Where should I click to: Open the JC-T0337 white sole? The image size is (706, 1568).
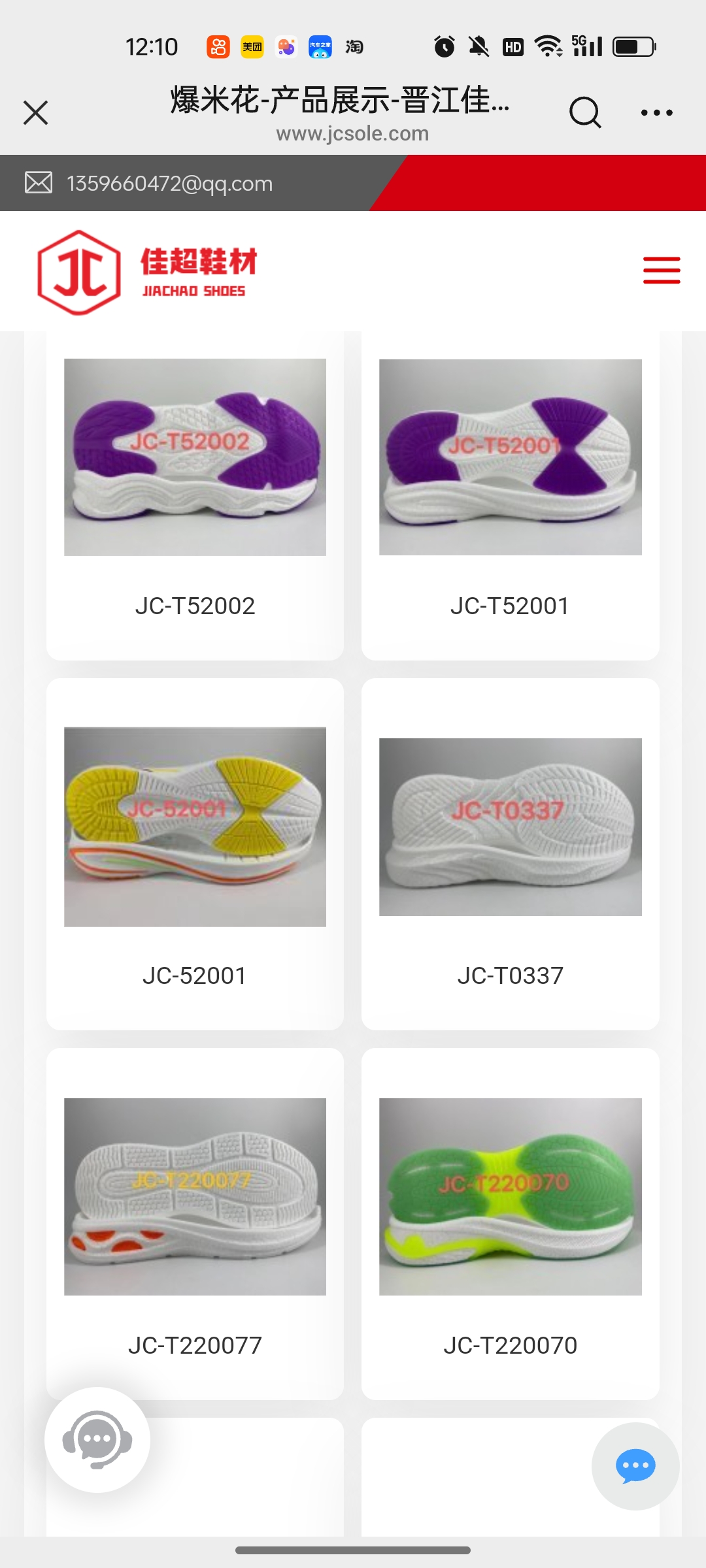pos(510,827)
